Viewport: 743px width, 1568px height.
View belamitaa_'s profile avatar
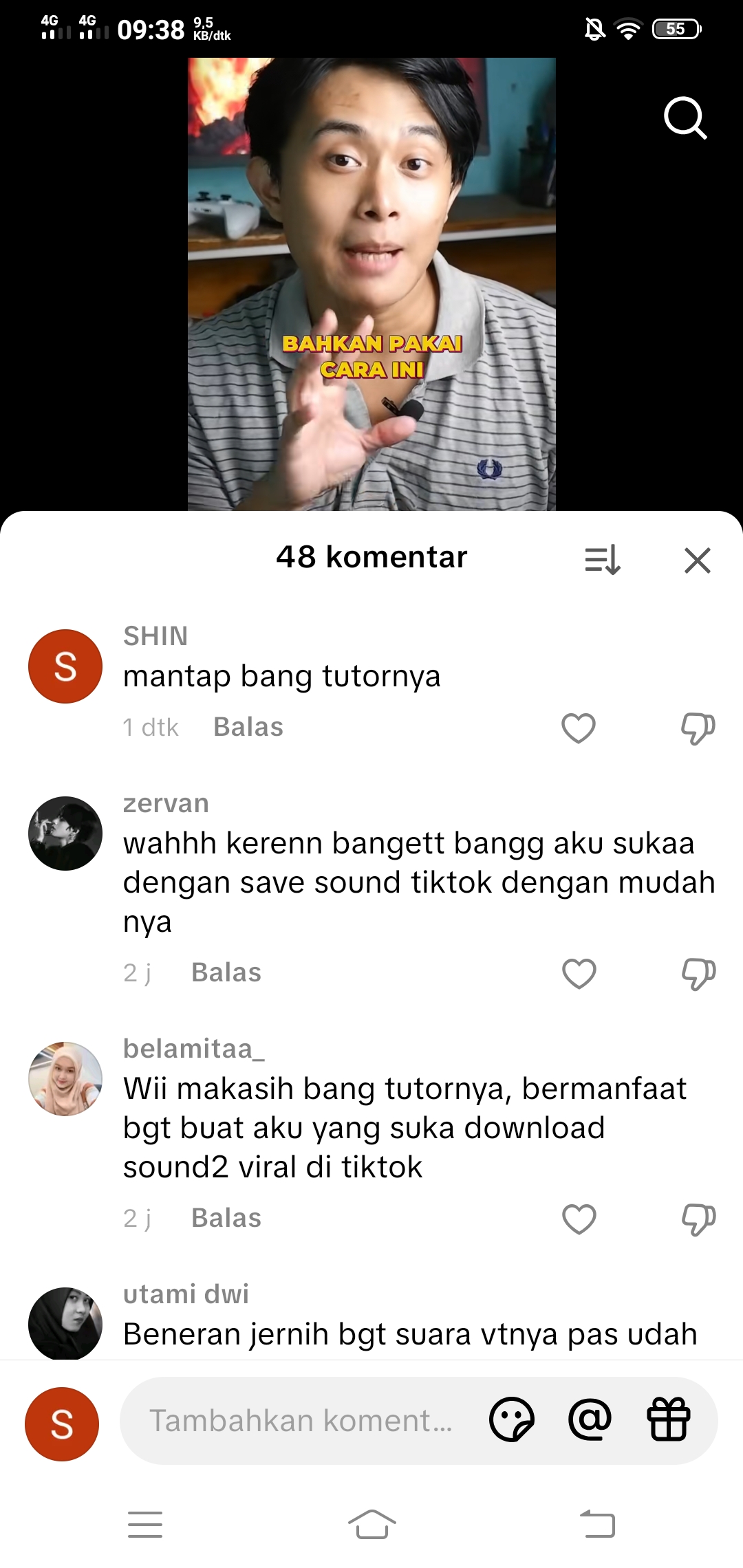coord(65,1078)
